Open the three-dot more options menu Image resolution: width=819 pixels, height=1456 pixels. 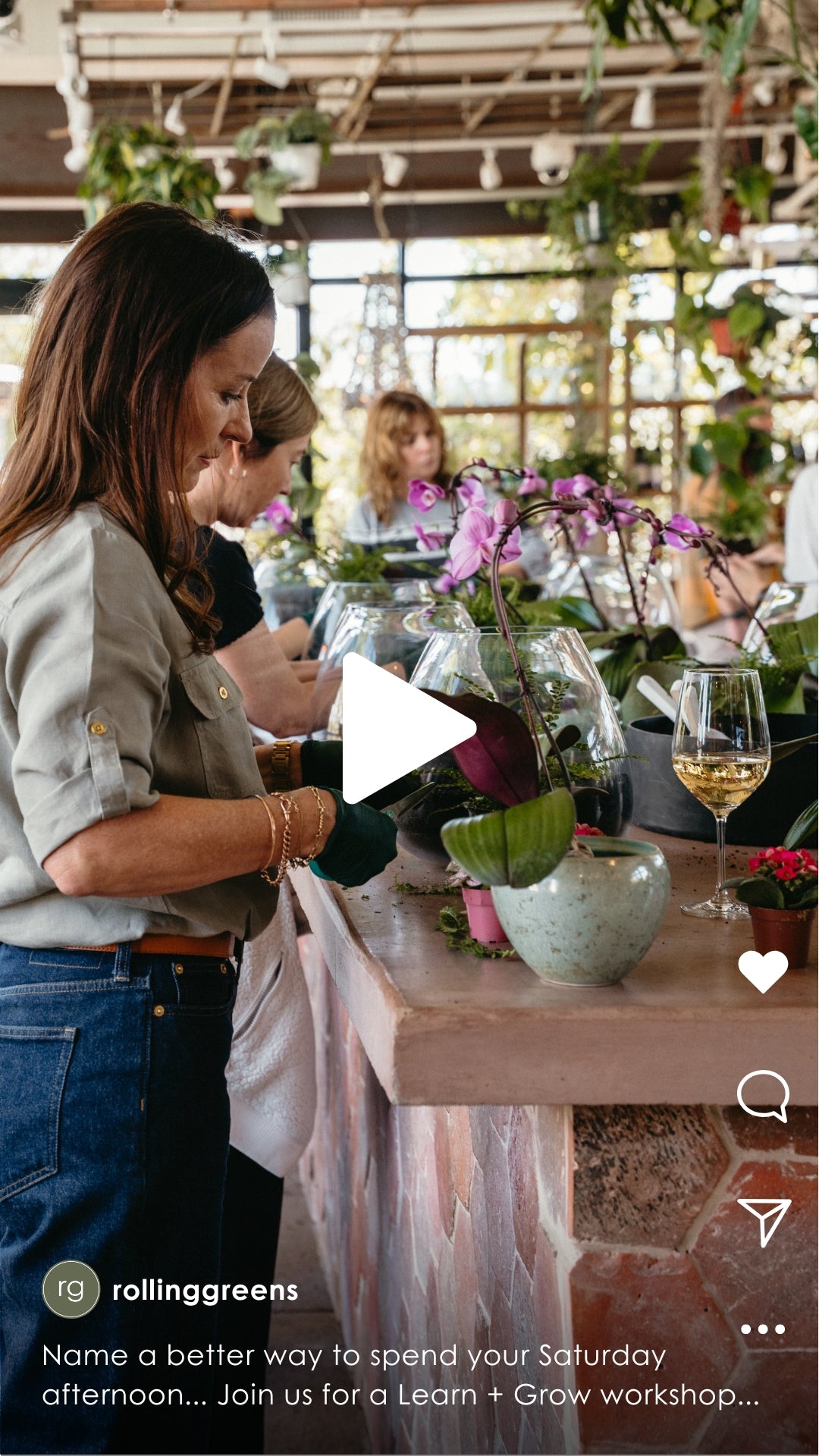763,1329
